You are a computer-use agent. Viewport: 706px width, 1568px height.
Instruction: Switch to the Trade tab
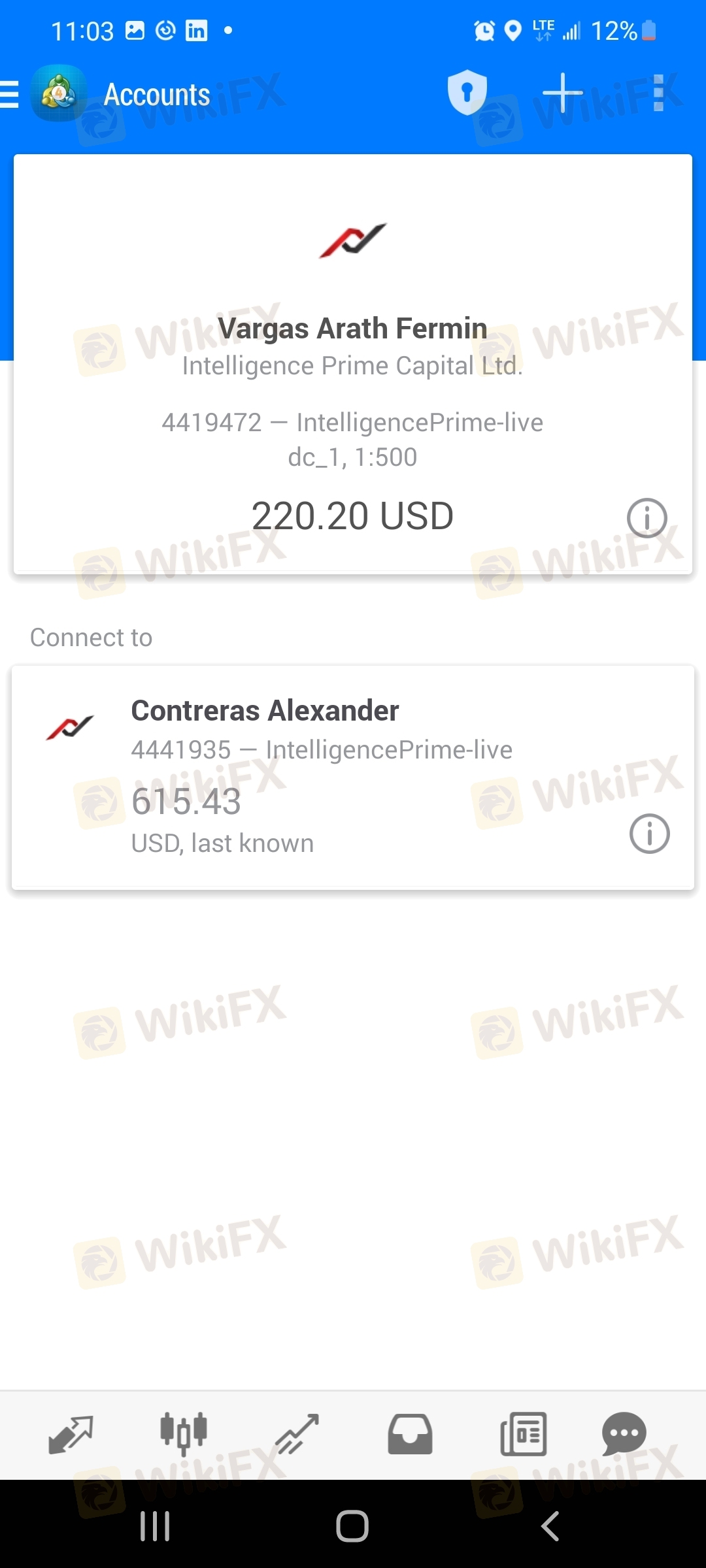297,1435
